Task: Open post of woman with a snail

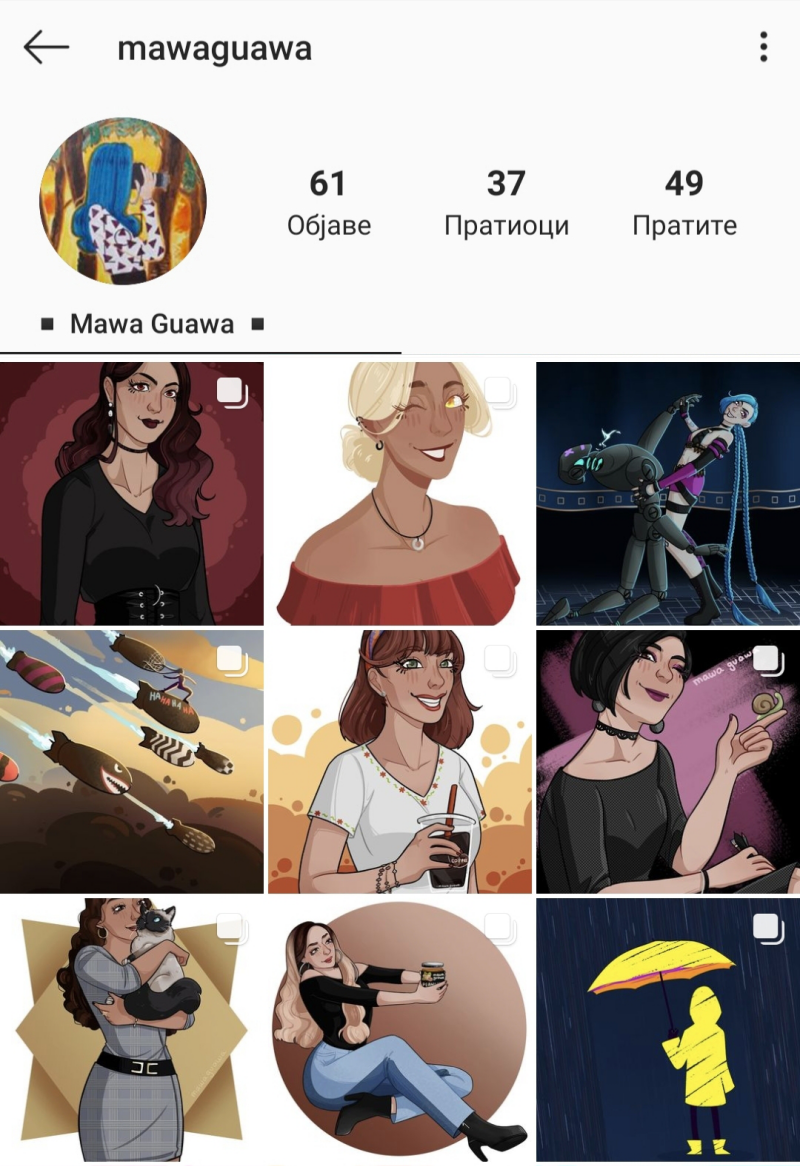Action: click(x=668, y=761)
